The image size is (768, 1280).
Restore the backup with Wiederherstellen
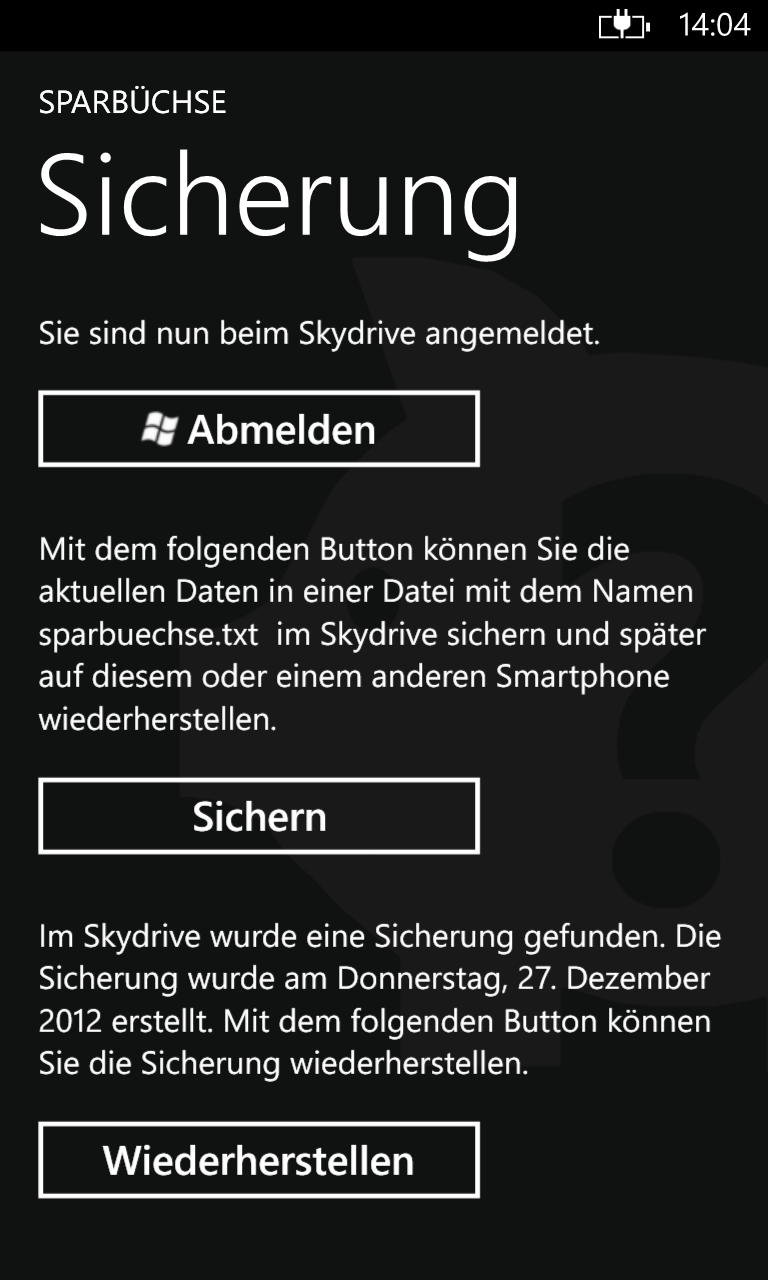(x=259, y=1160)
